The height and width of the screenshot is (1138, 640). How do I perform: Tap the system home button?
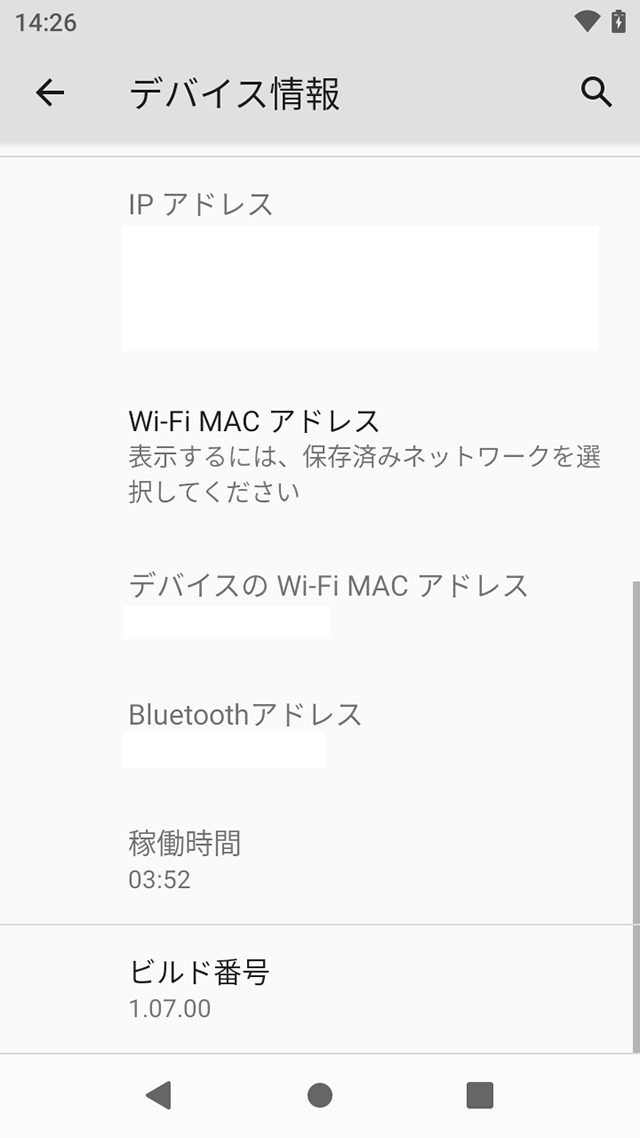point(320,1095)
